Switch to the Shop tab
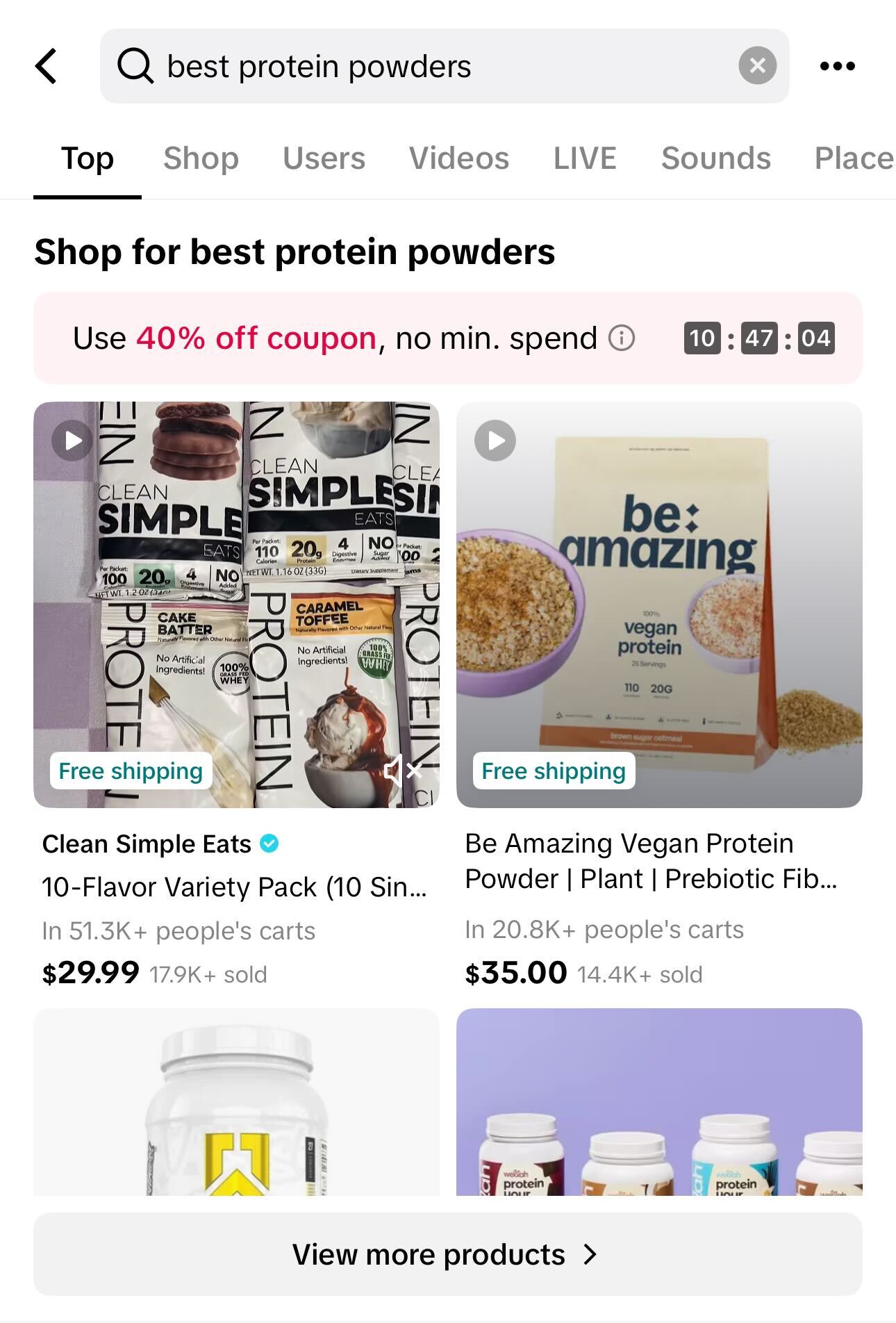Image resolution: width=896 pixels, height=1323 pixels. [201, 158]
